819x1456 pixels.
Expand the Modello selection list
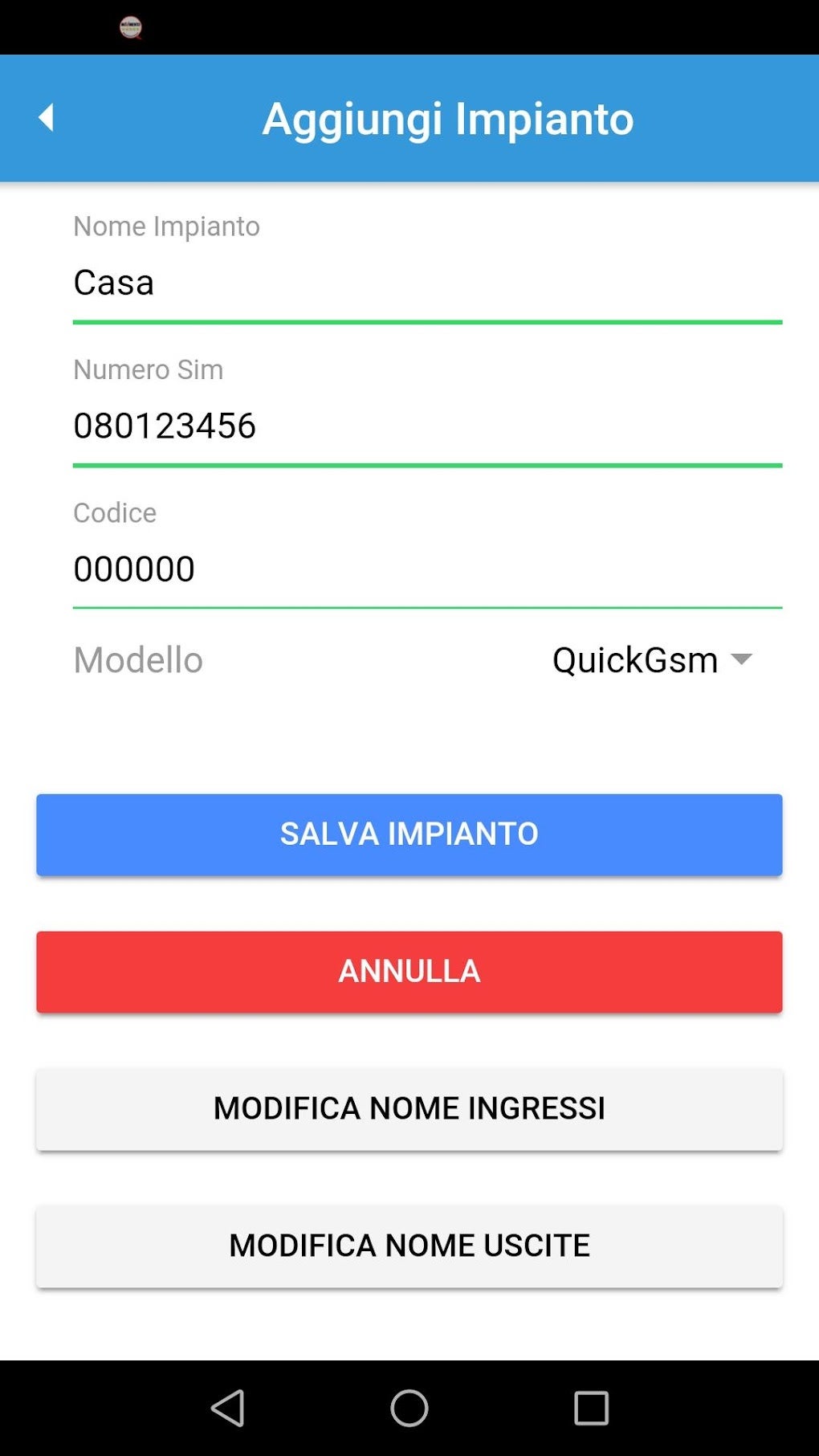coord(650,660)
